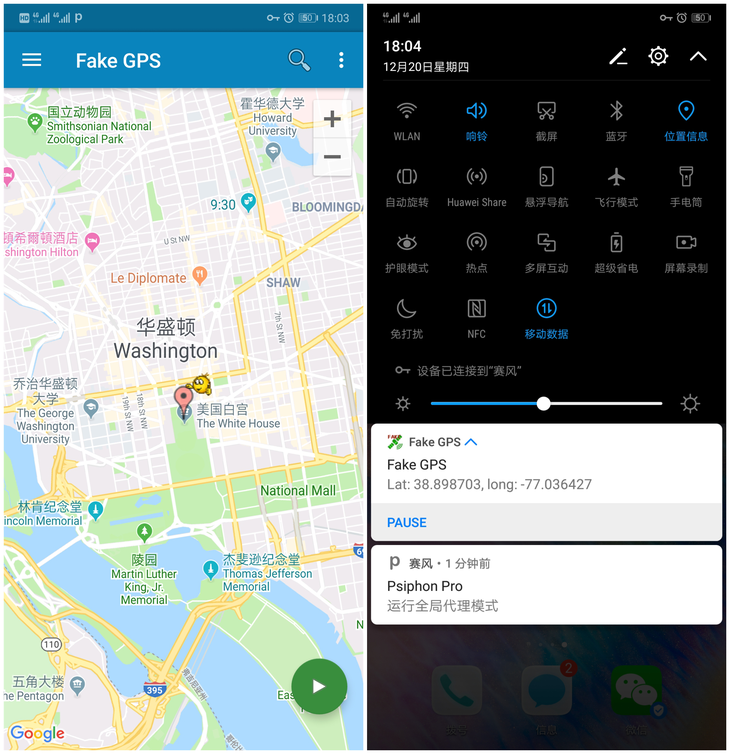
Task: Toggle the WLAN quick setting
Action: 407,111
